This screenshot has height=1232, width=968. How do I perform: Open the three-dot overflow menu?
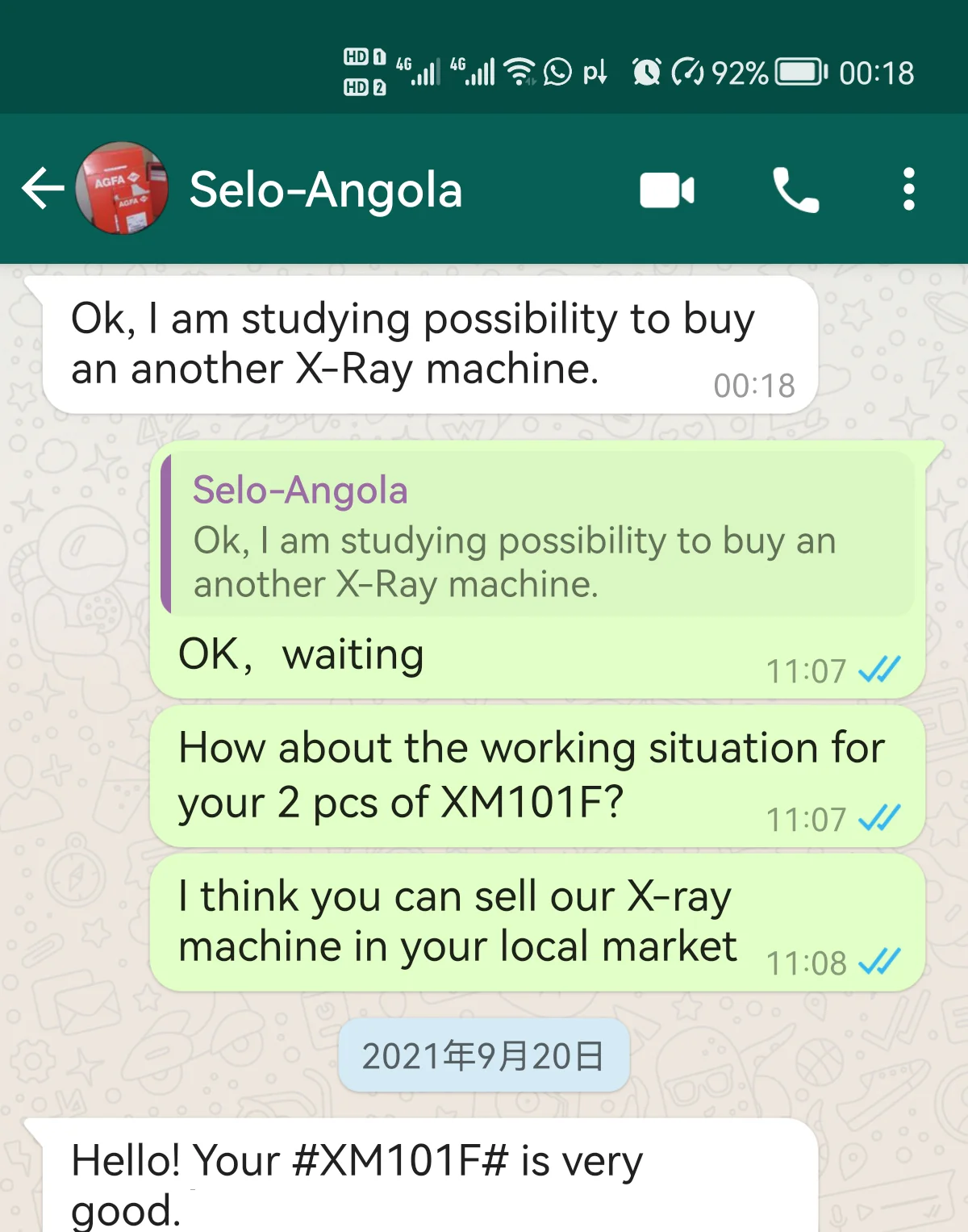pos(909,190)
